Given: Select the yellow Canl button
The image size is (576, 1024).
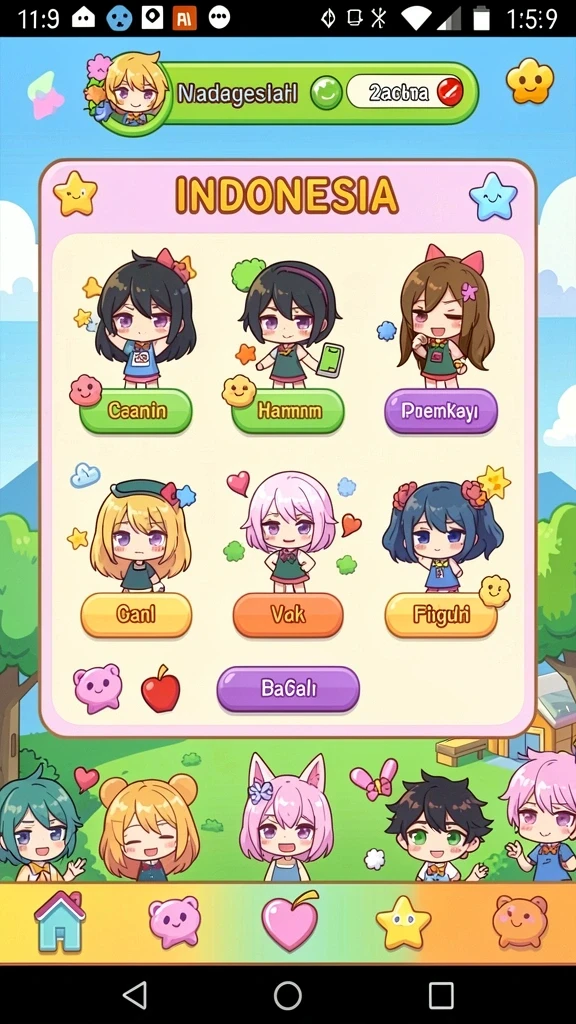Looking at the screenshot, I should pyautogui.click(x=136, y=615).
